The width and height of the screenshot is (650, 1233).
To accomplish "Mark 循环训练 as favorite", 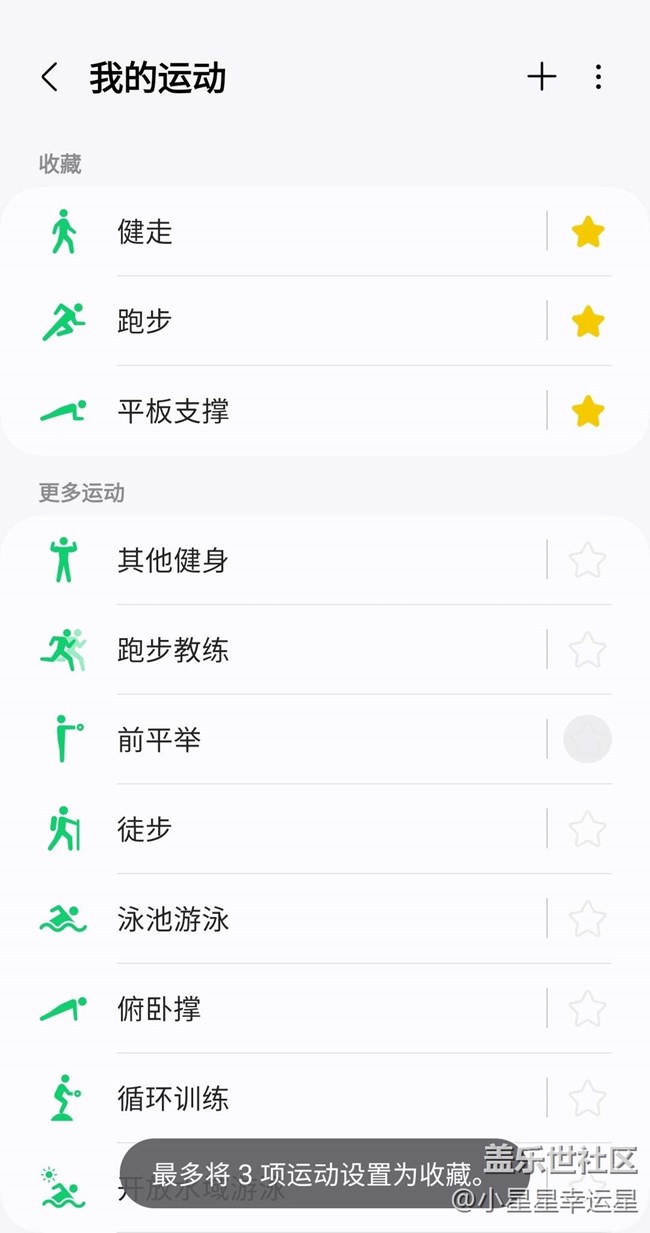I will 588,1098.
